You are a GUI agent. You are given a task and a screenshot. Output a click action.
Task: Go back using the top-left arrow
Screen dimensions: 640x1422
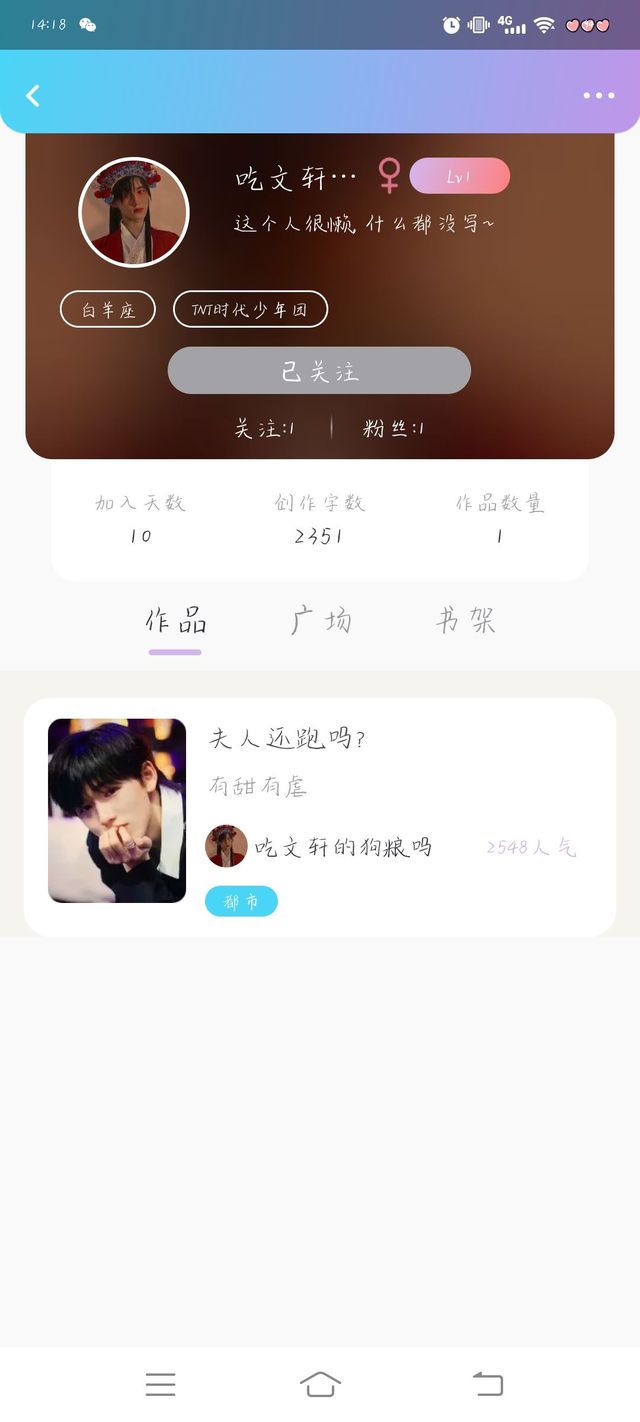tap(33, 96)
